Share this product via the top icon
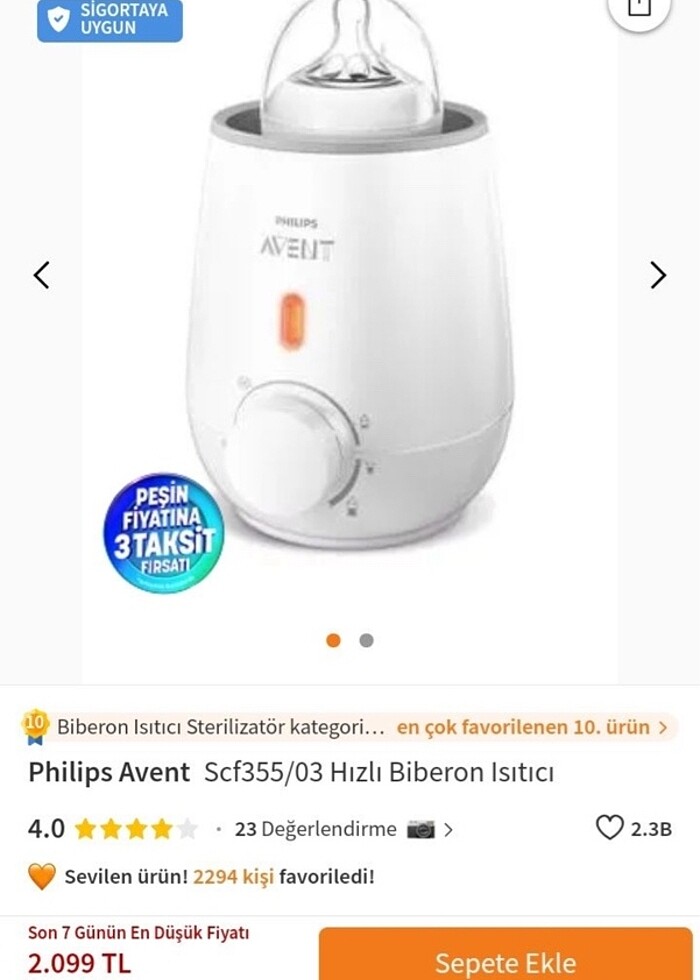The width and height of the screenshot is (700, 980). tap(640, 8)
